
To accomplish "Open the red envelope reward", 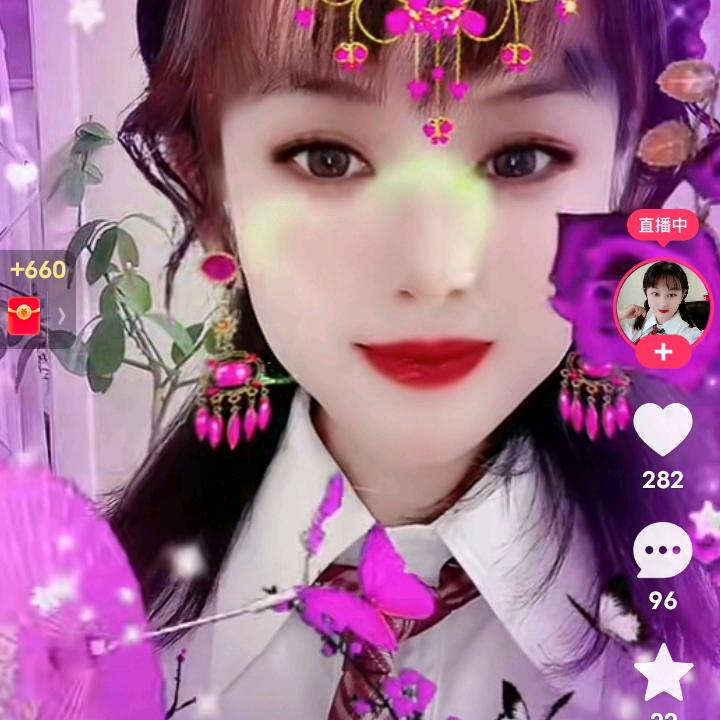I will pos(24,316).
